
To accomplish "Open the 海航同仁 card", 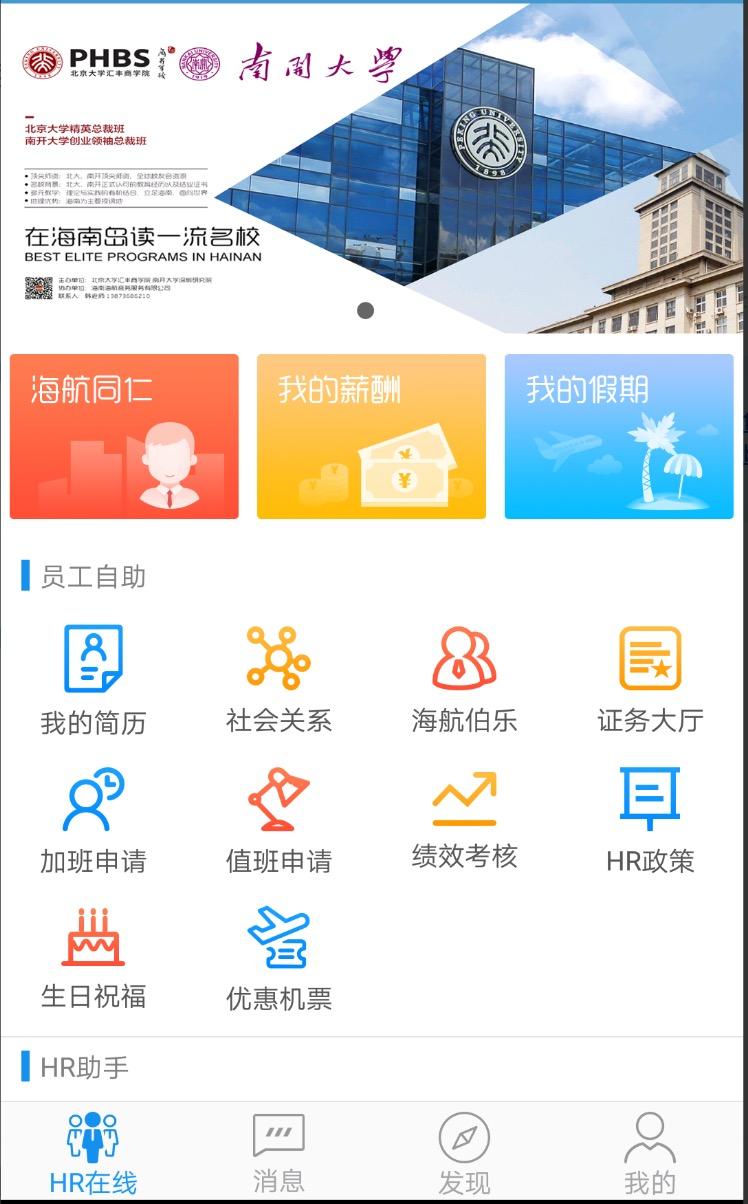I will coord(124,436).
